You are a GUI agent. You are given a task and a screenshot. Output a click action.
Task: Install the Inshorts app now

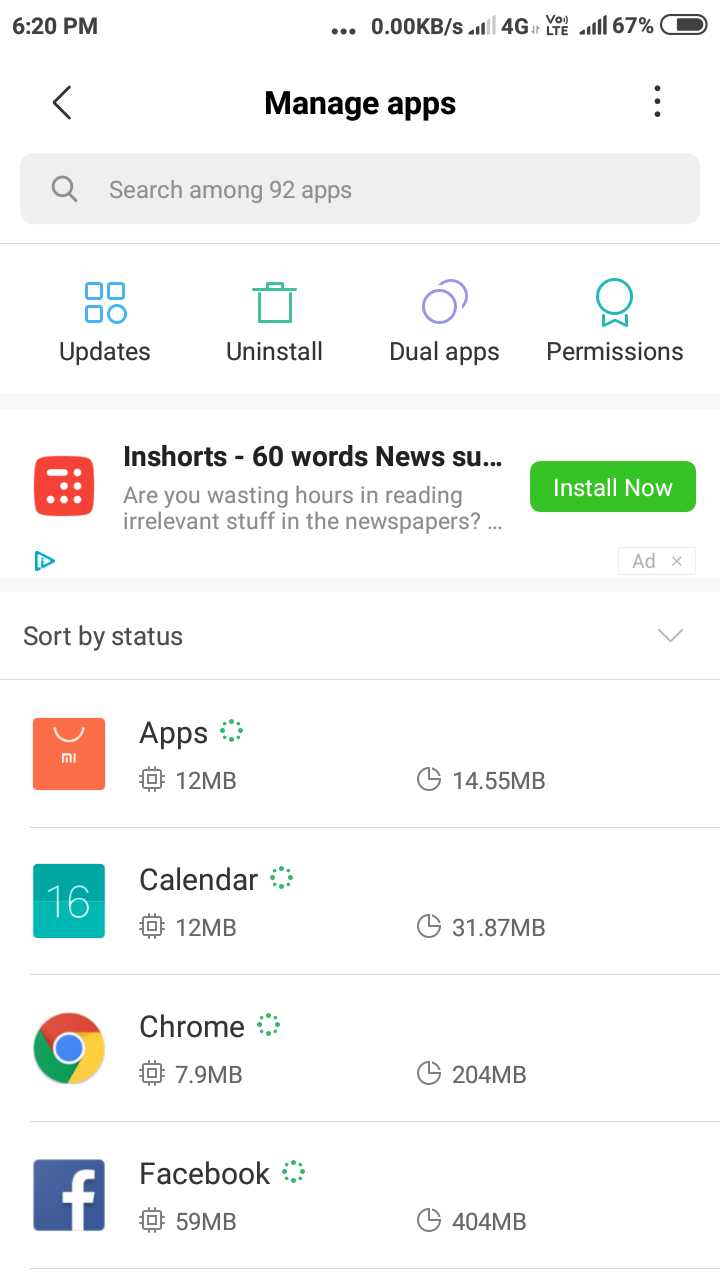coord(612,487)
